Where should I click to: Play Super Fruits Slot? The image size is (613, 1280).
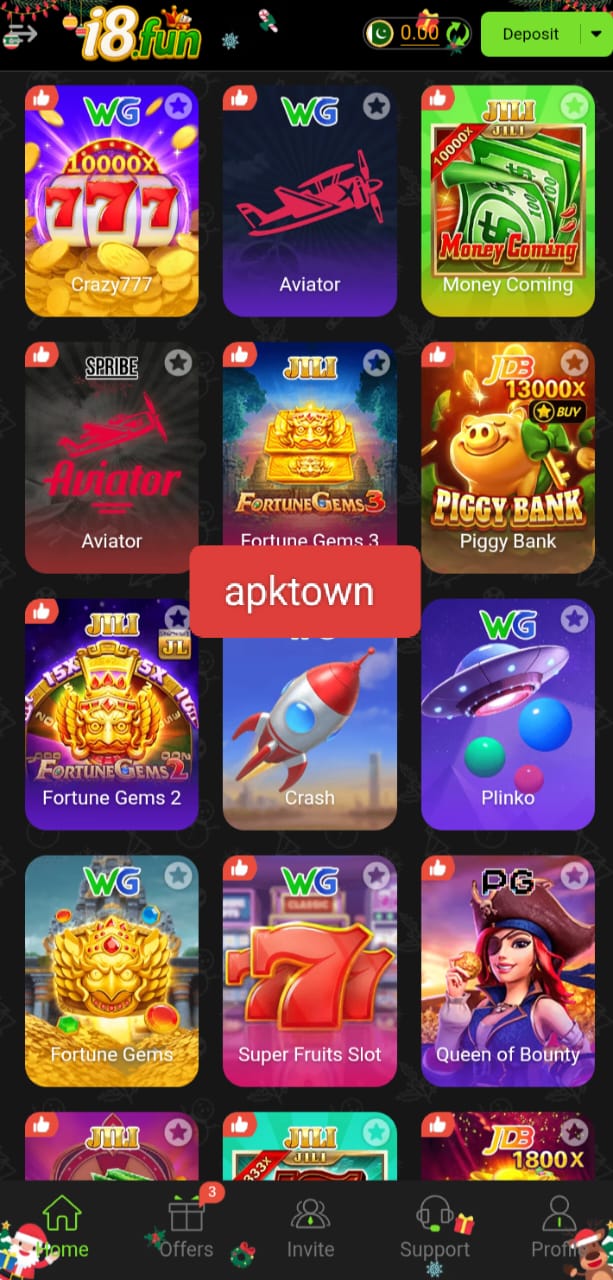click(309, 970)
